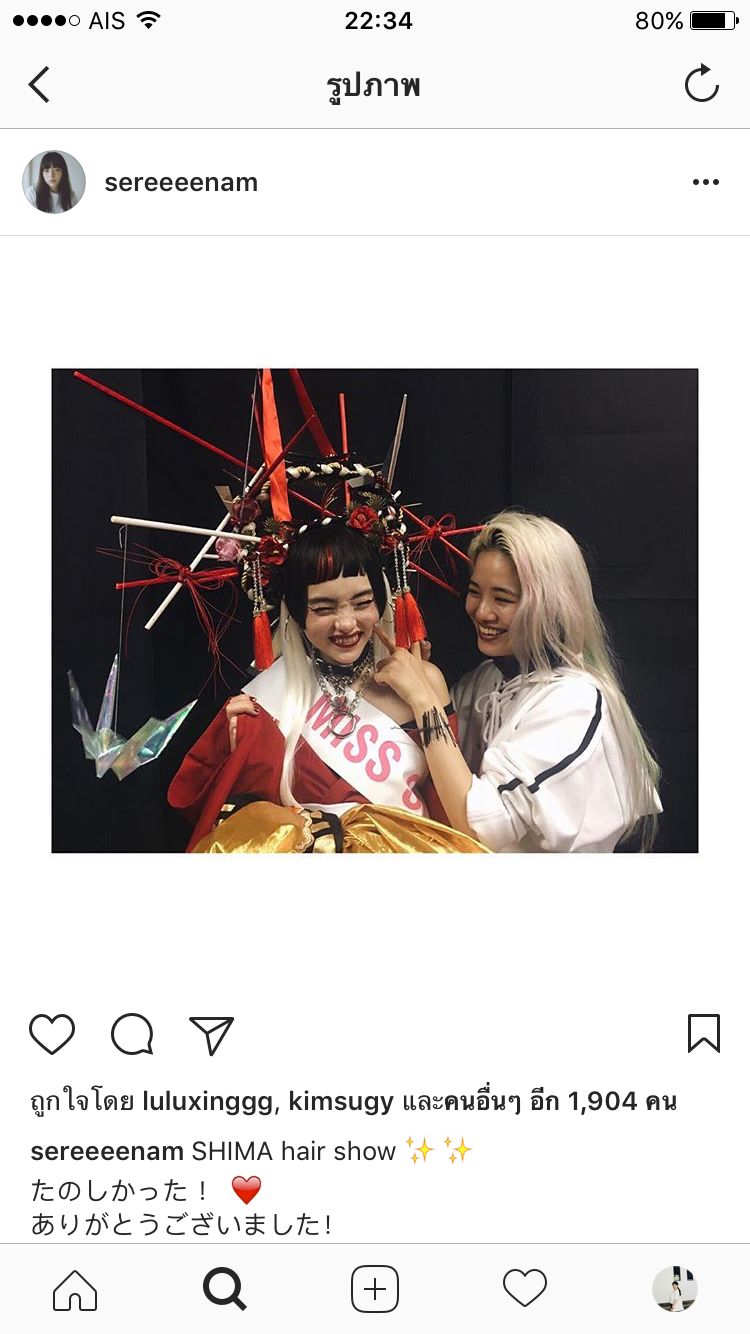This screenshot has height=1334, width=750.
Task: Open the post's three-dot options menu
Action: (x=705, y=182)
